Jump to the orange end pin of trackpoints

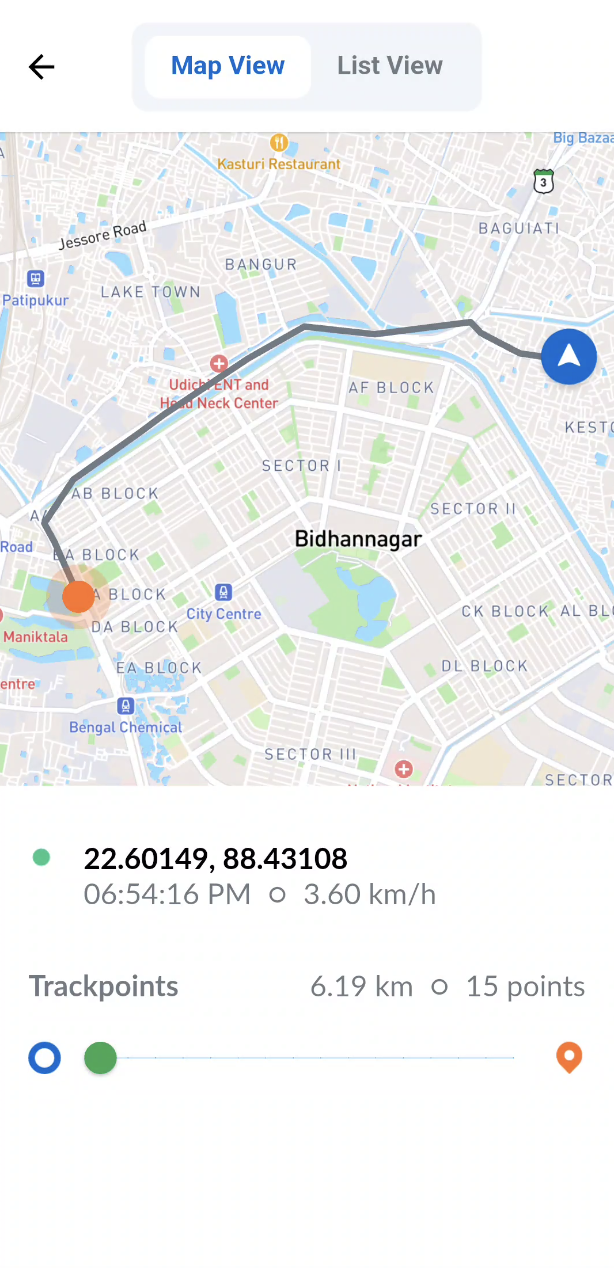coord(568,1056)
